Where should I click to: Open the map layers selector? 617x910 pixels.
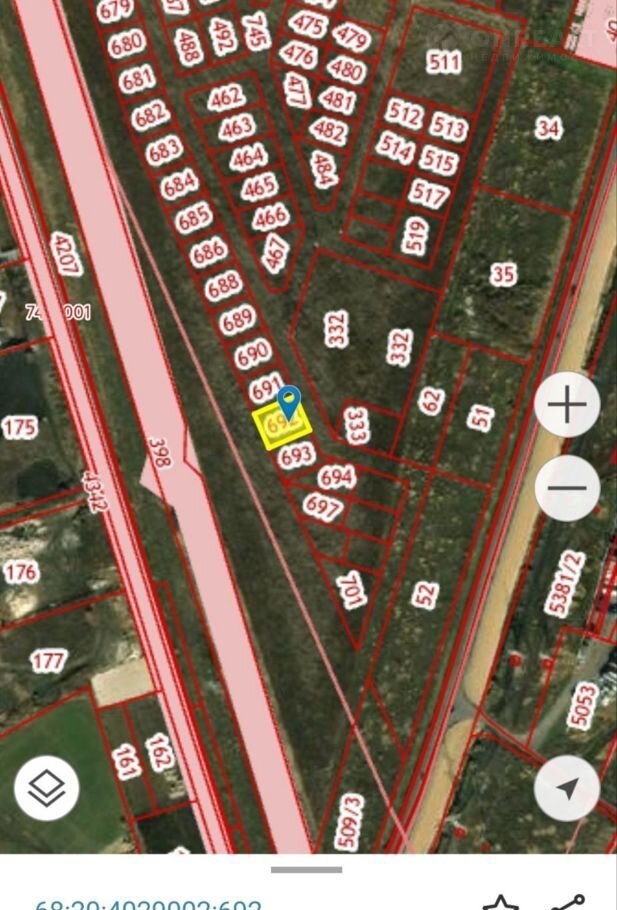click(47, 788)
